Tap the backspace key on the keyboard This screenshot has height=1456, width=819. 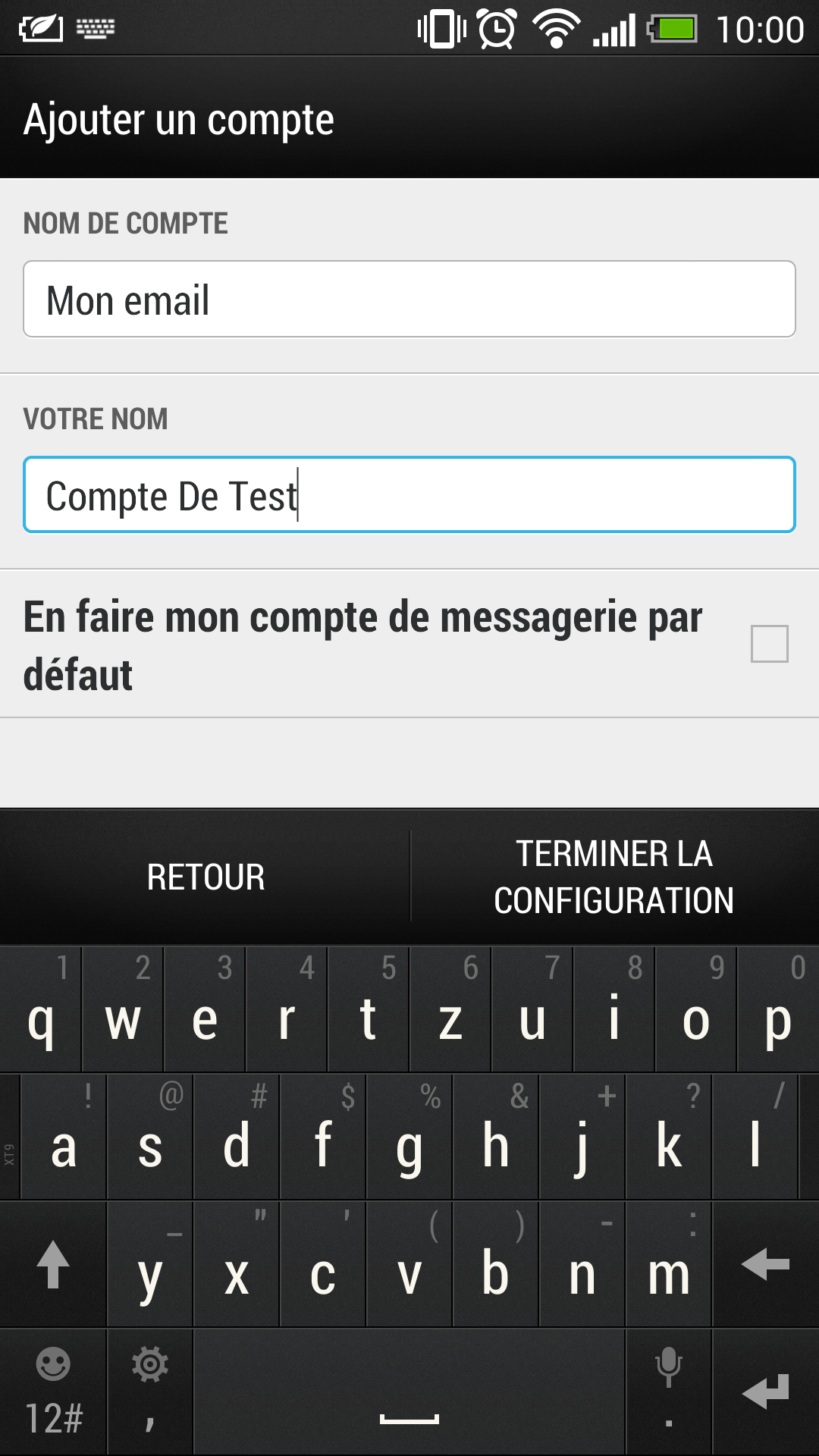[x=766, y=1264]
